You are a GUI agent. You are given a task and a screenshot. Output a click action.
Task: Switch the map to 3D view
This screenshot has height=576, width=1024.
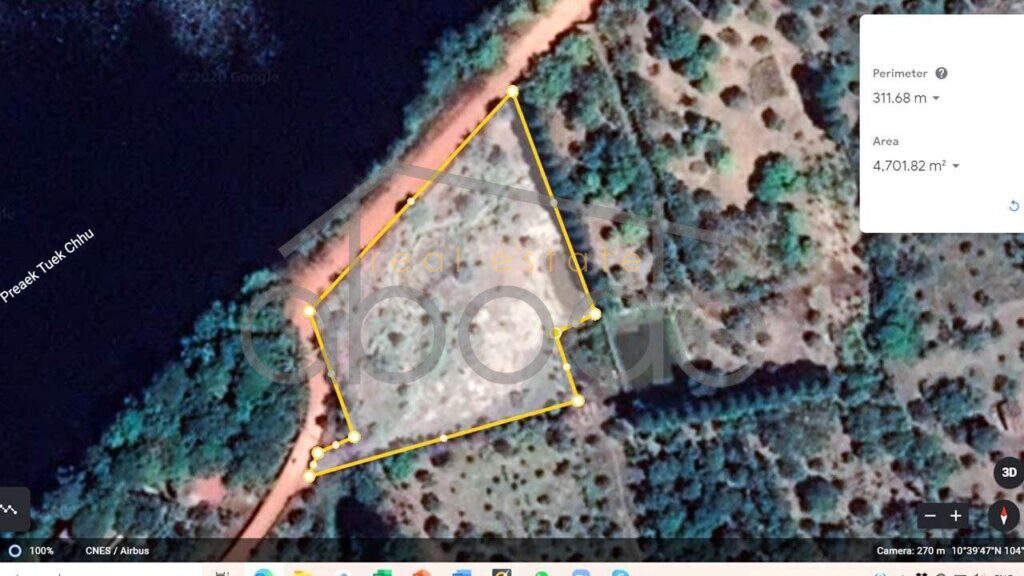click(x=1008, y=472)
